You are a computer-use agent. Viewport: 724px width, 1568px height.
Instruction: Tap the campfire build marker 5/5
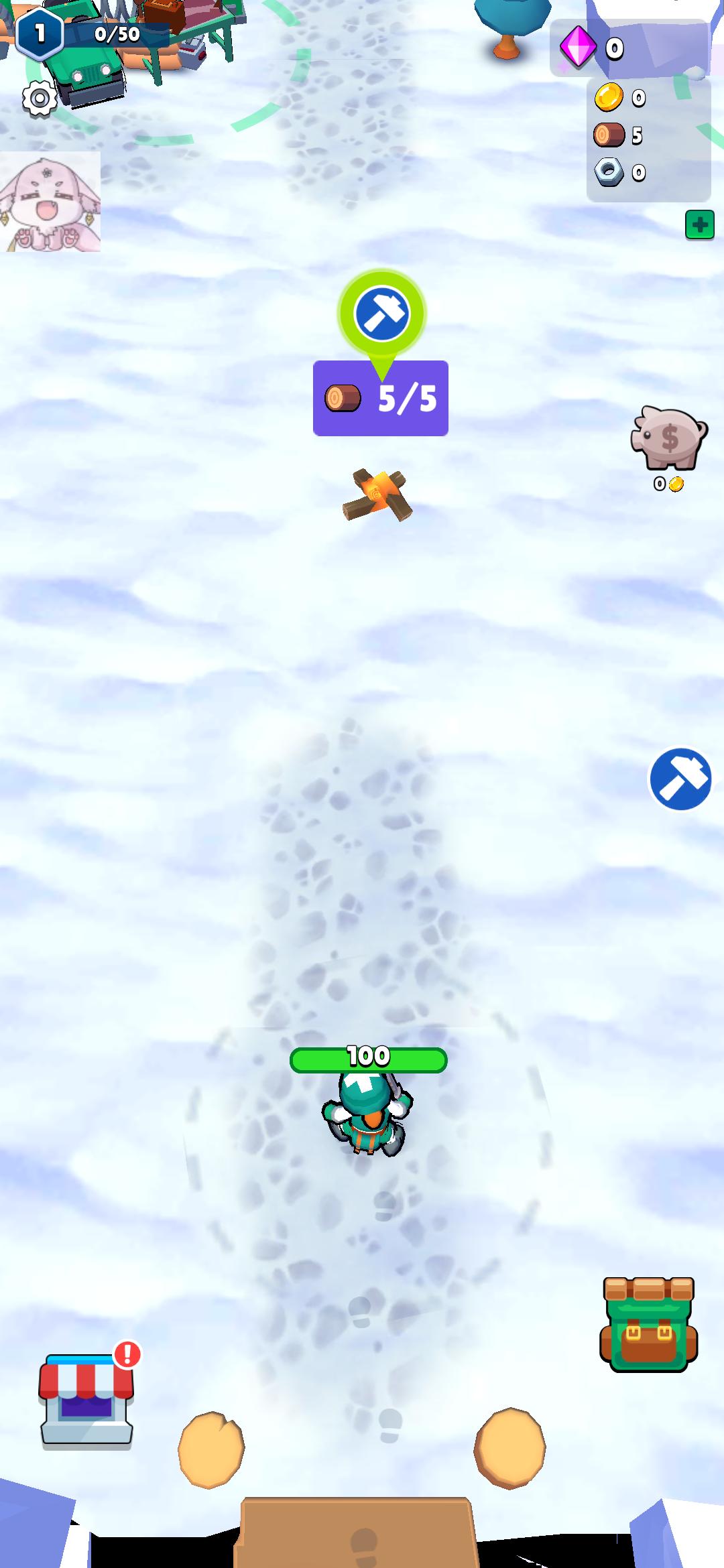(381, 397)
